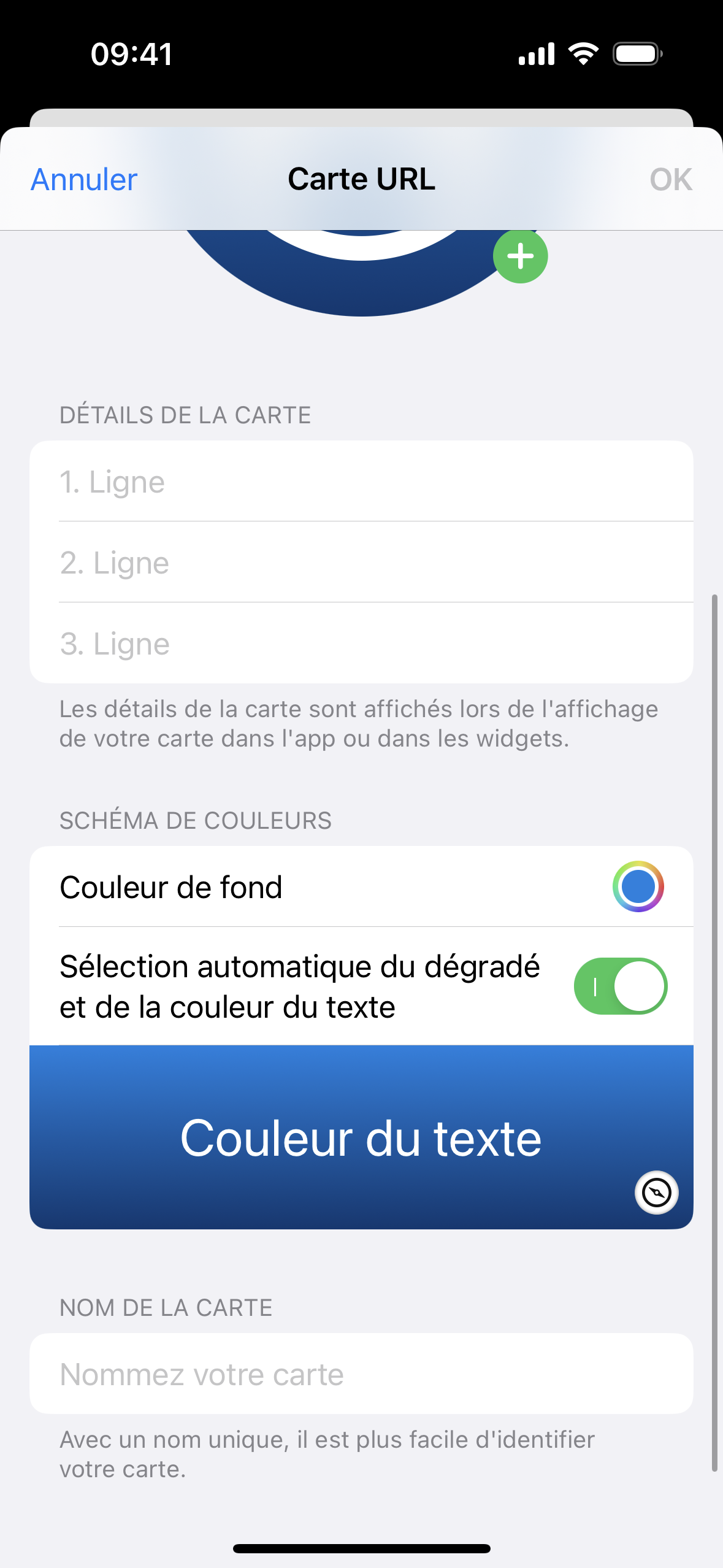Tap the Nommez votre carte field
The image size is (723, 1568).
361,1374
